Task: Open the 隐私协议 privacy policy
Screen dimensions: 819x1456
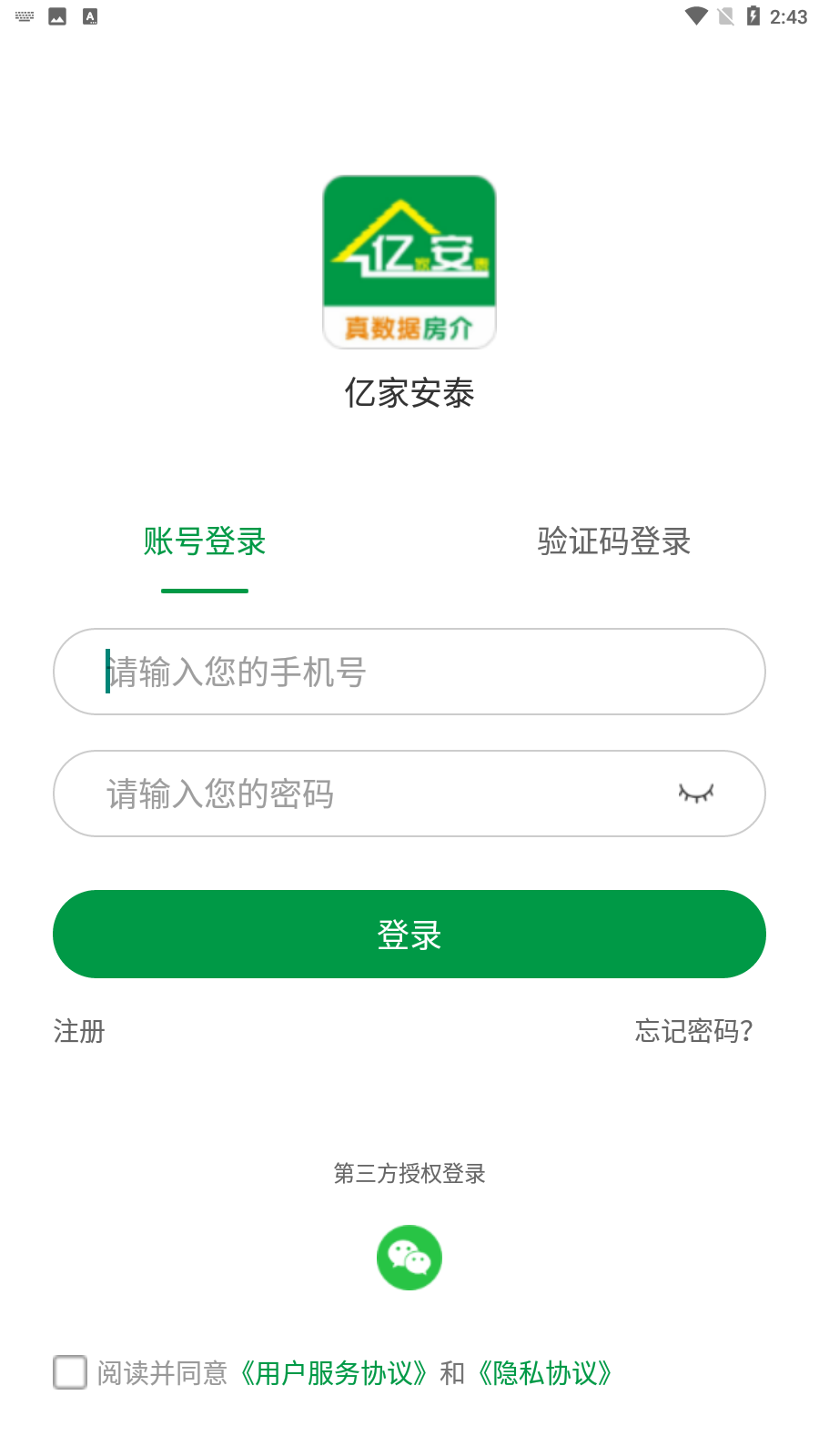Action: [546, 1373]
